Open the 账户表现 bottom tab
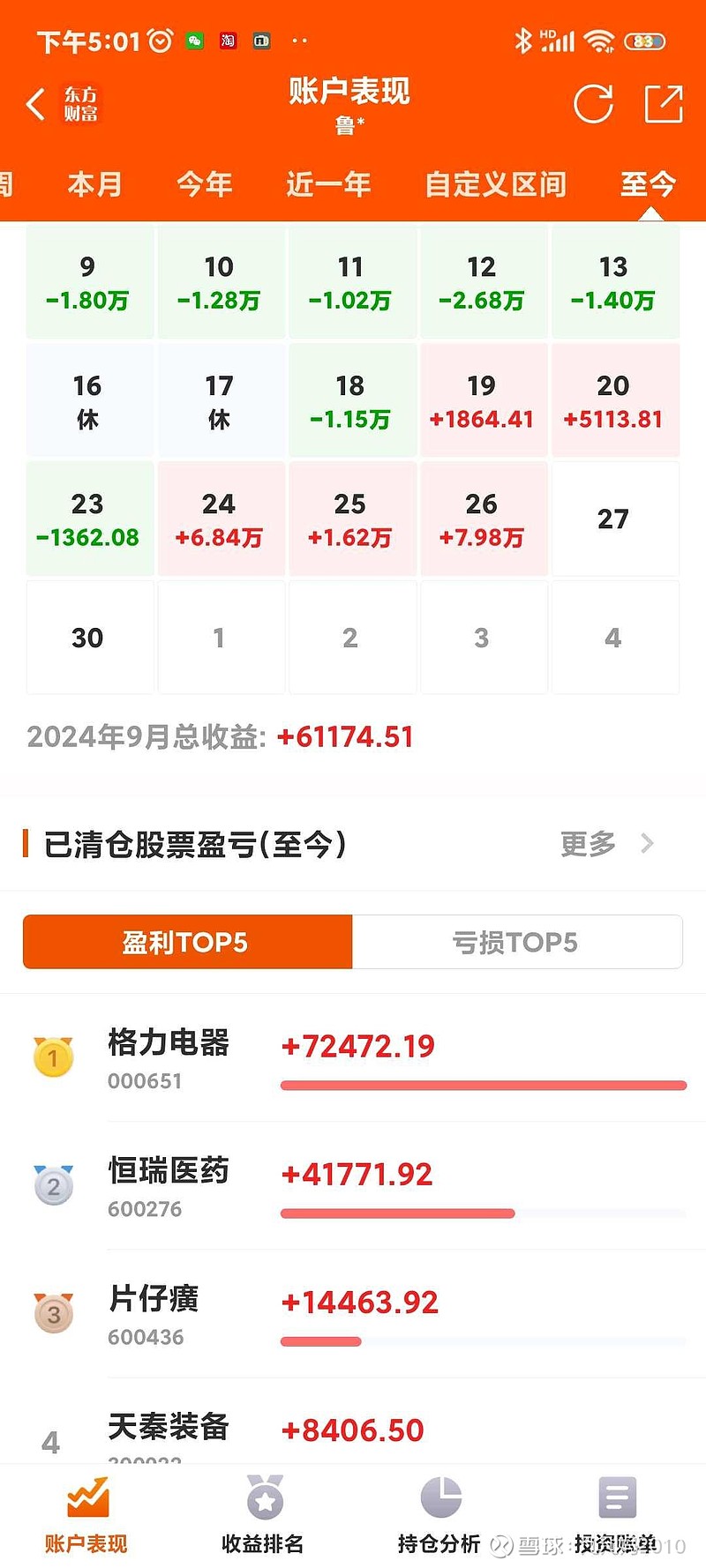This screenshot has width=706, height=1568. click(x=86, y=1515)
